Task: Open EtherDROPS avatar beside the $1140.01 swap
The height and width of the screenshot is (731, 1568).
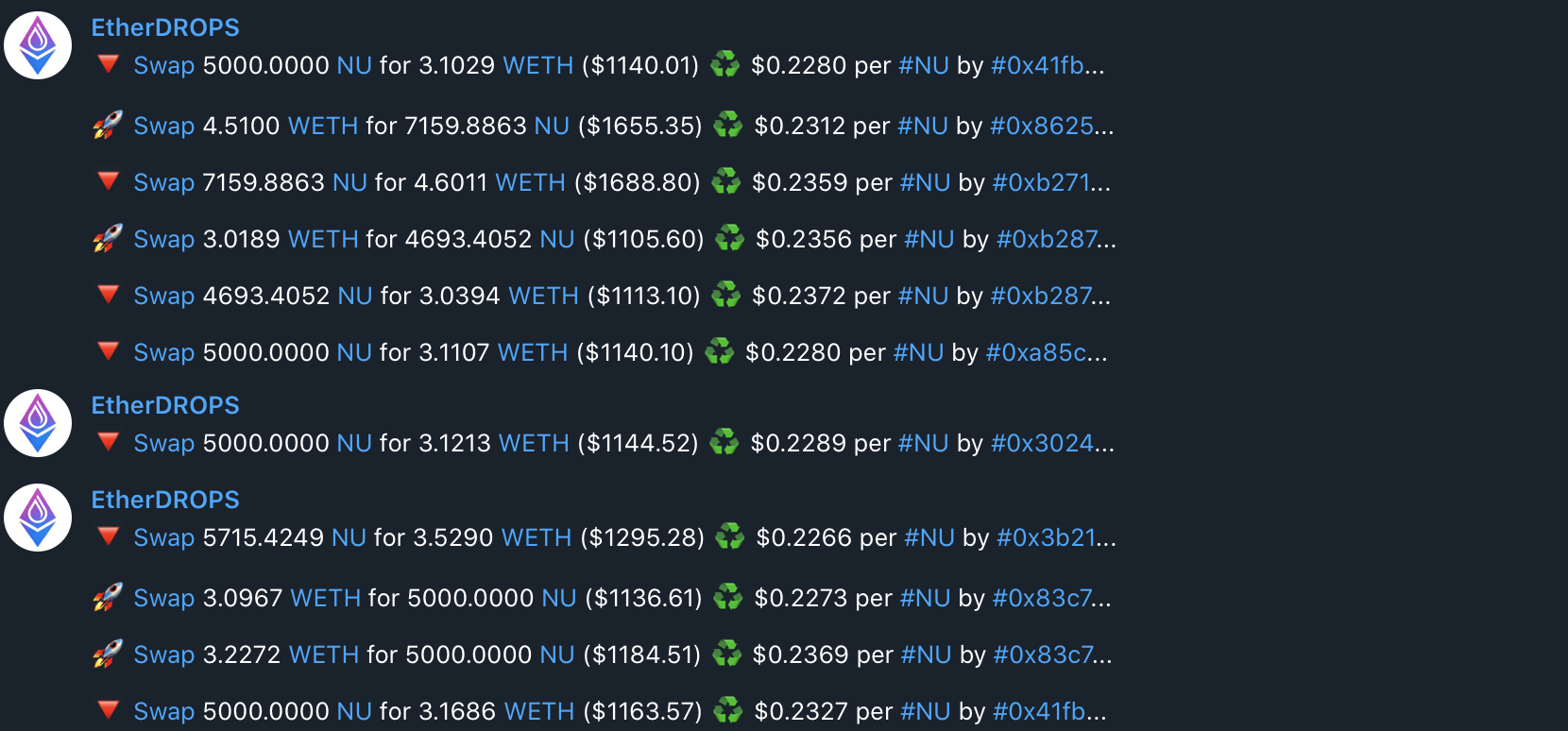Action: (38, 45)
